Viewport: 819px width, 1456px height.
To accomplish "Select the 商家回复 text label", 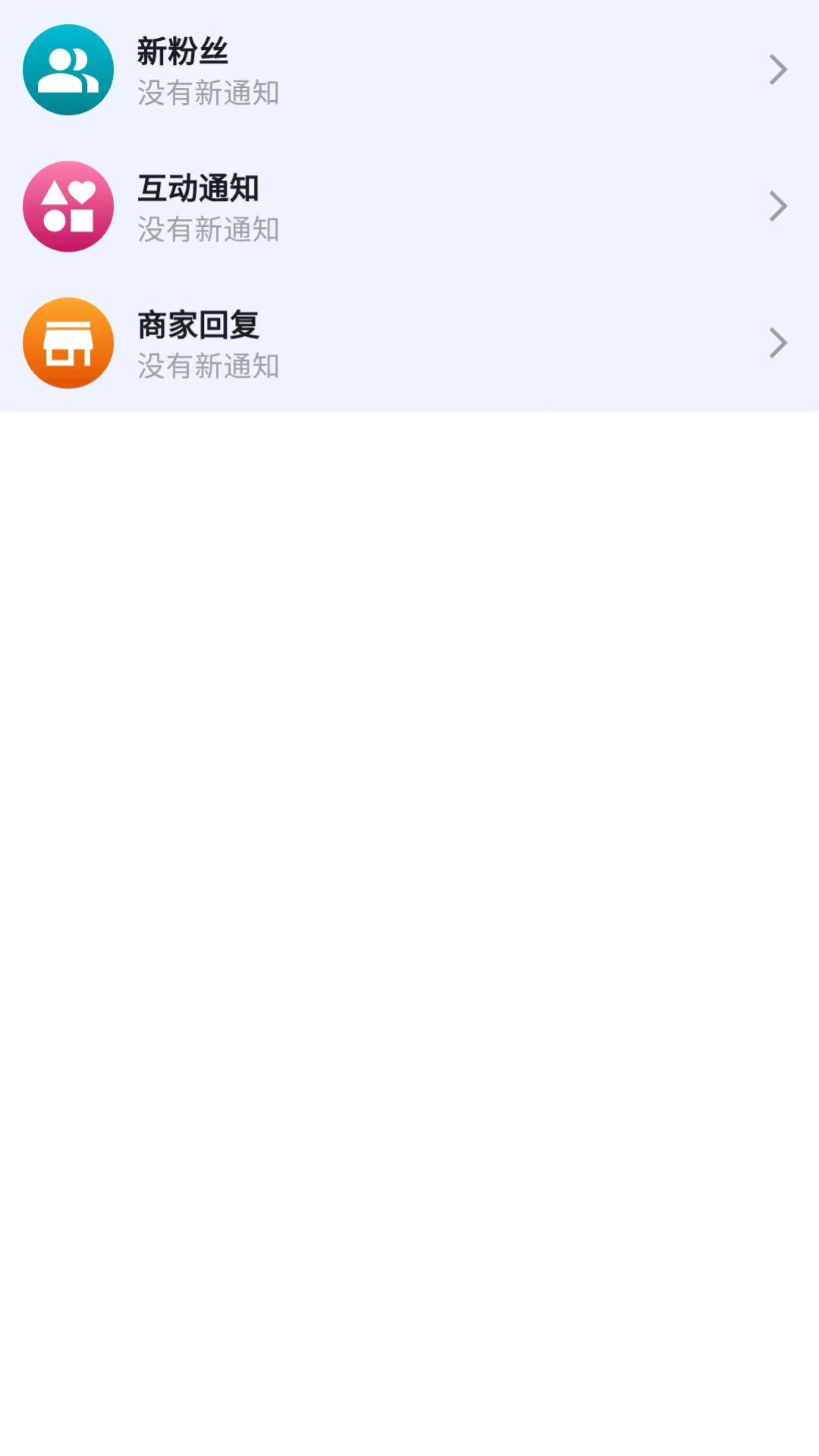I will coord(198,325).
